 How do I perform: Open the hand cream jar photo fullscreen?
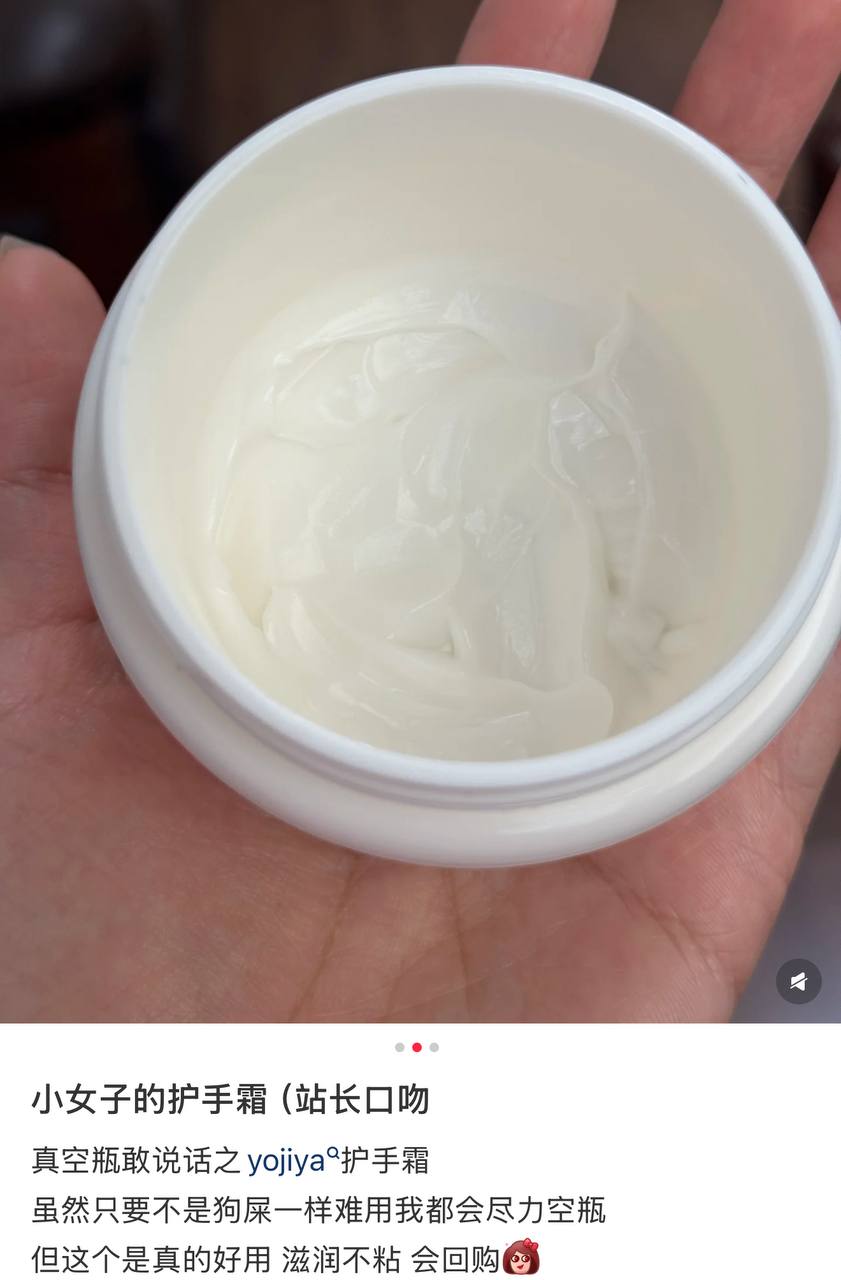420,500
